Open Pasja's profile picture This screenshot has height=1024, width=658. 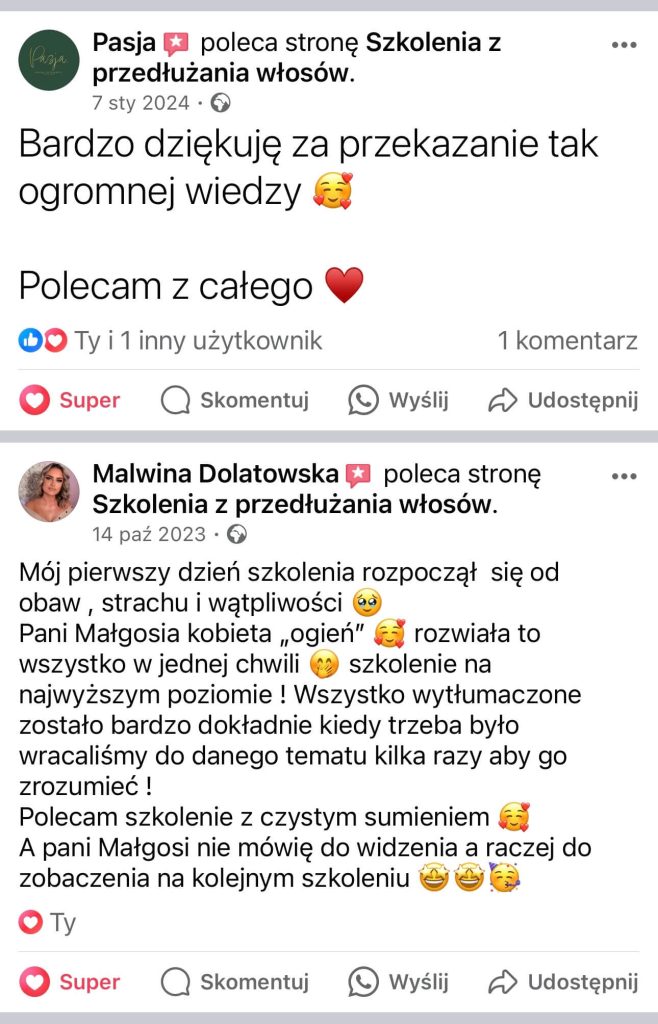49,60
